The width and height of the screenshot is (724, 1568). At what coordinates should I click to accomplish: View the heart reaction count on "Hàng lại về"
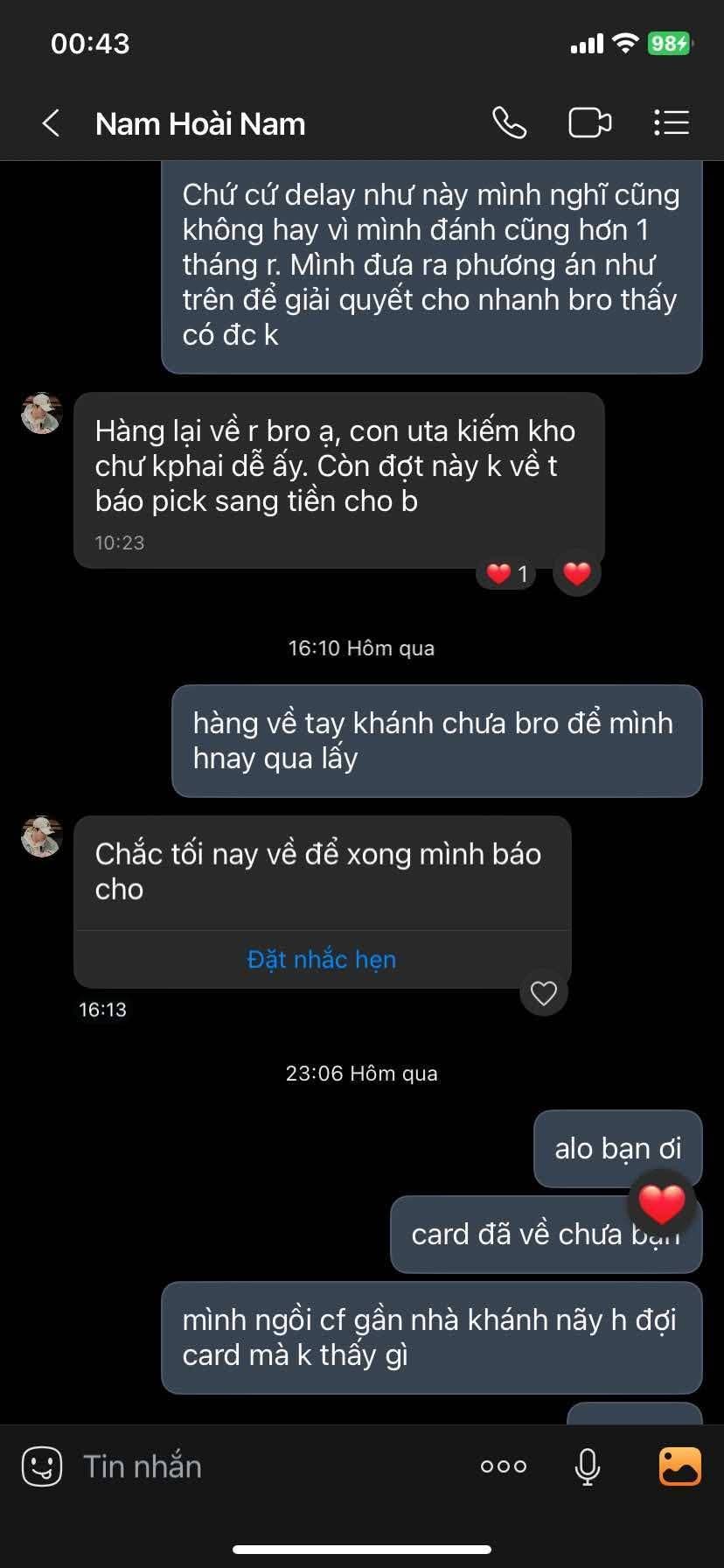point(507,574)
